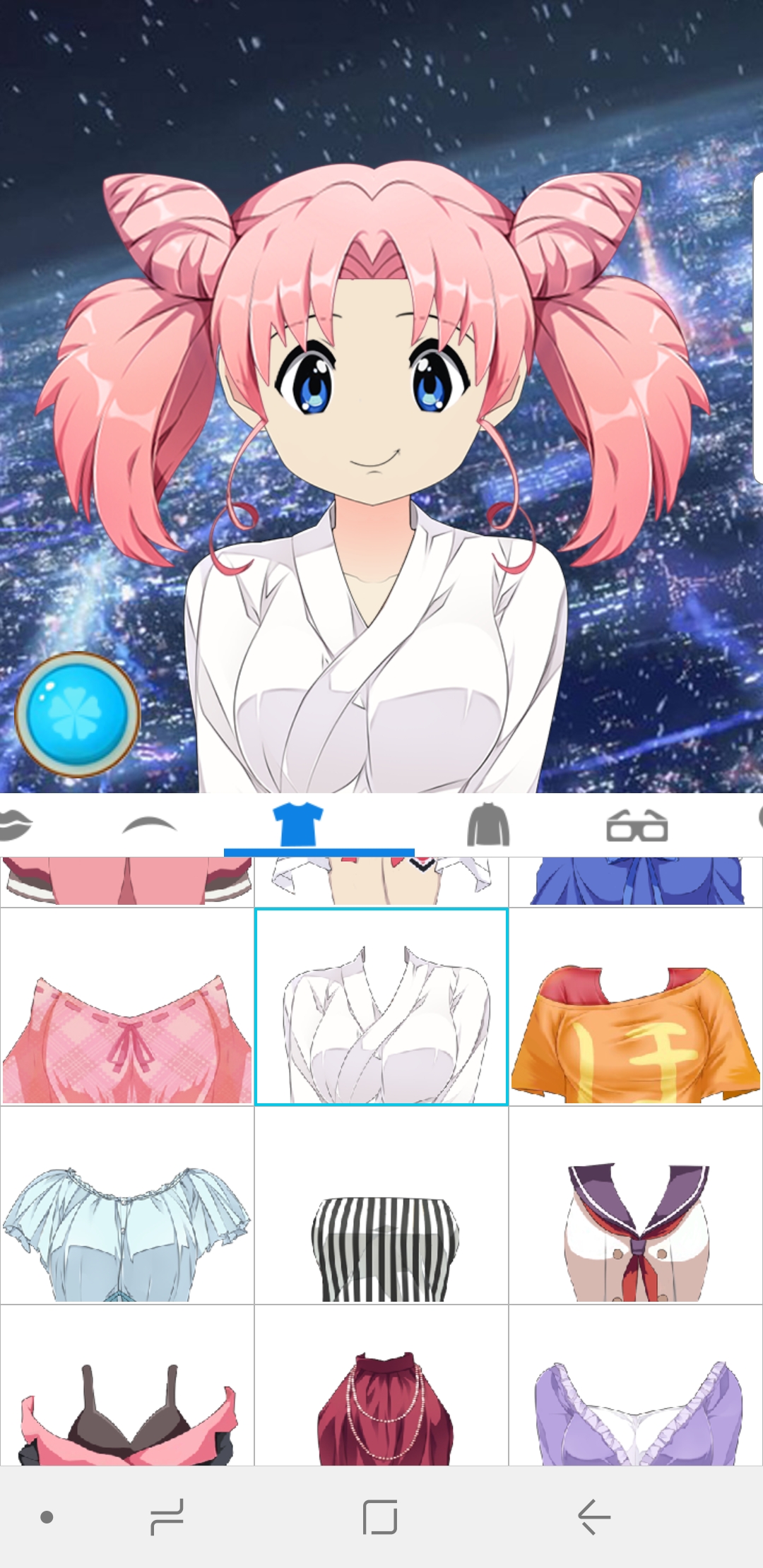Image resolution: width=763 pixels, height=1568 pixels.
Task: Pick the pink off-shoulder top with bra
Action: (127, 1385)
